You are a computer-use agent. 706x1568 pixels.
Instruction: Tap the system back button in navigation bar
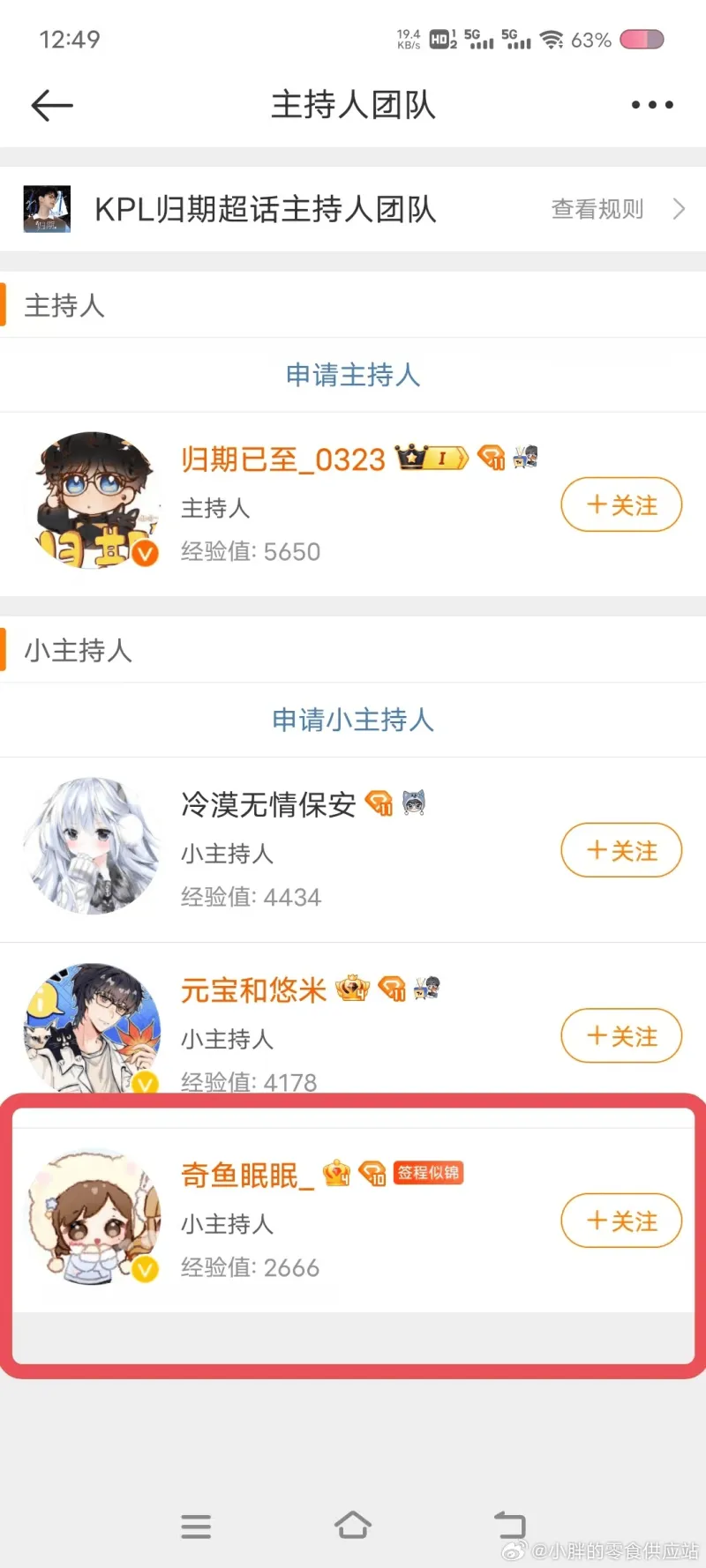[509, 1526]
